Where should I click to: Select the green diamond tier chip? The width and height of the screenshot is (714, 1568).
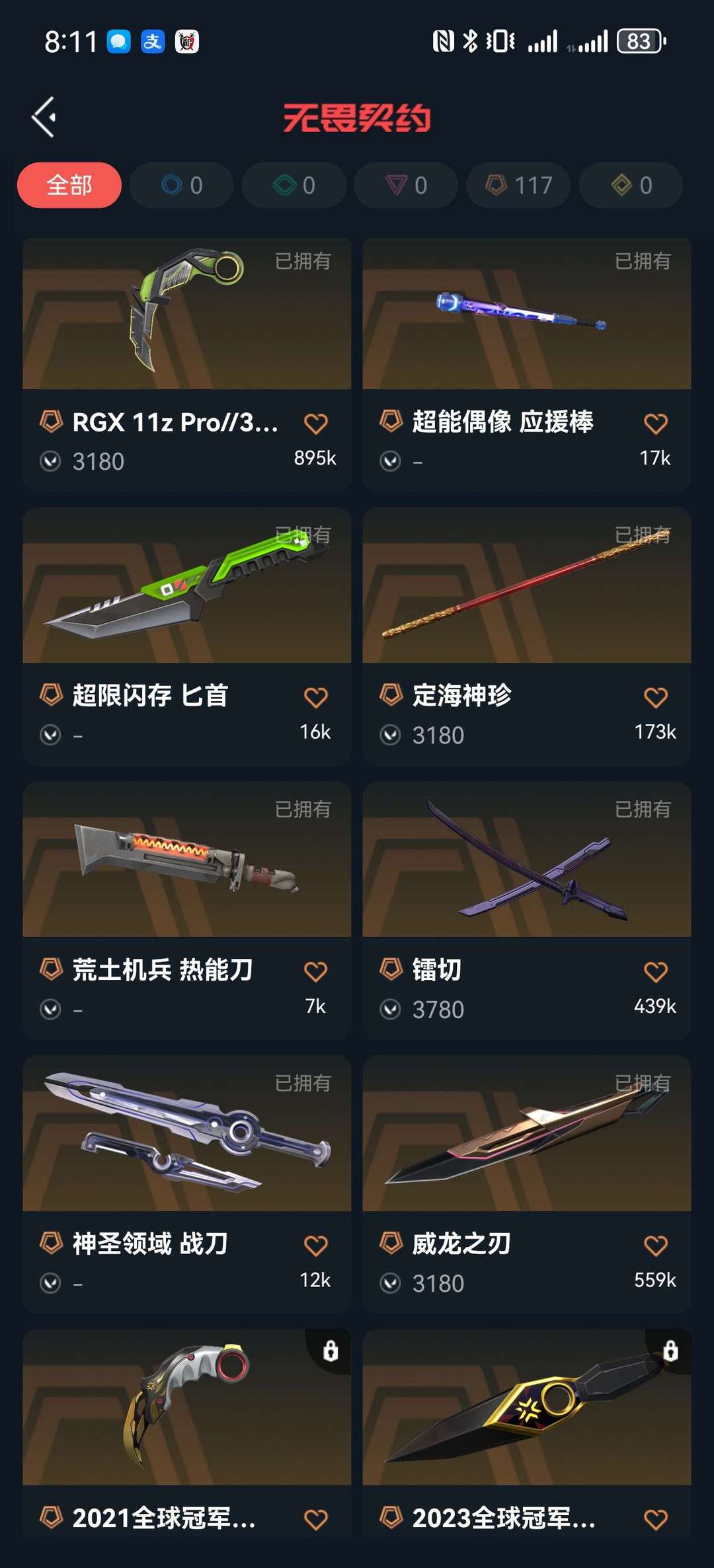coord(294,185)
